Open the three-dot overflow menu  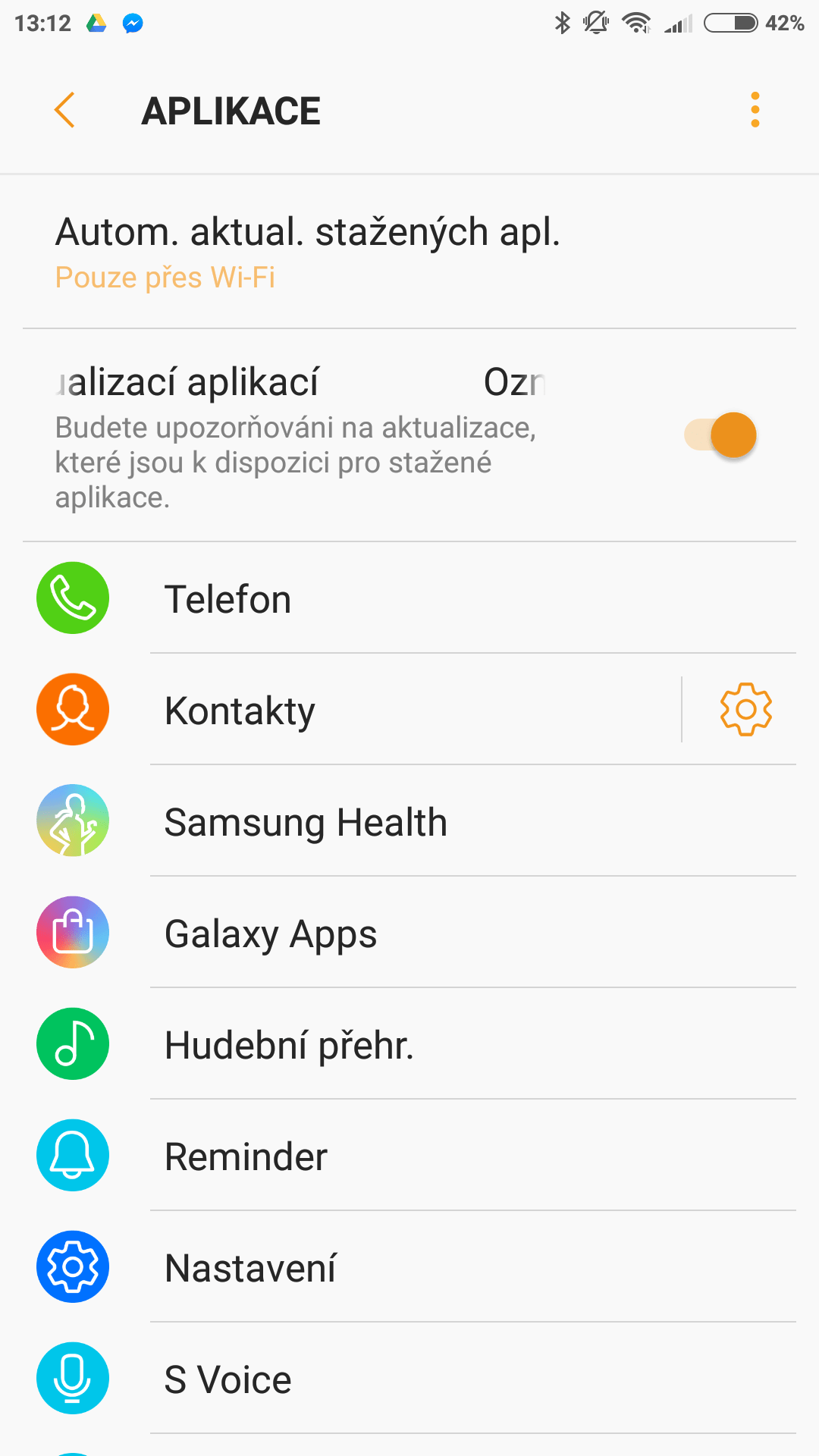point(755,110)
